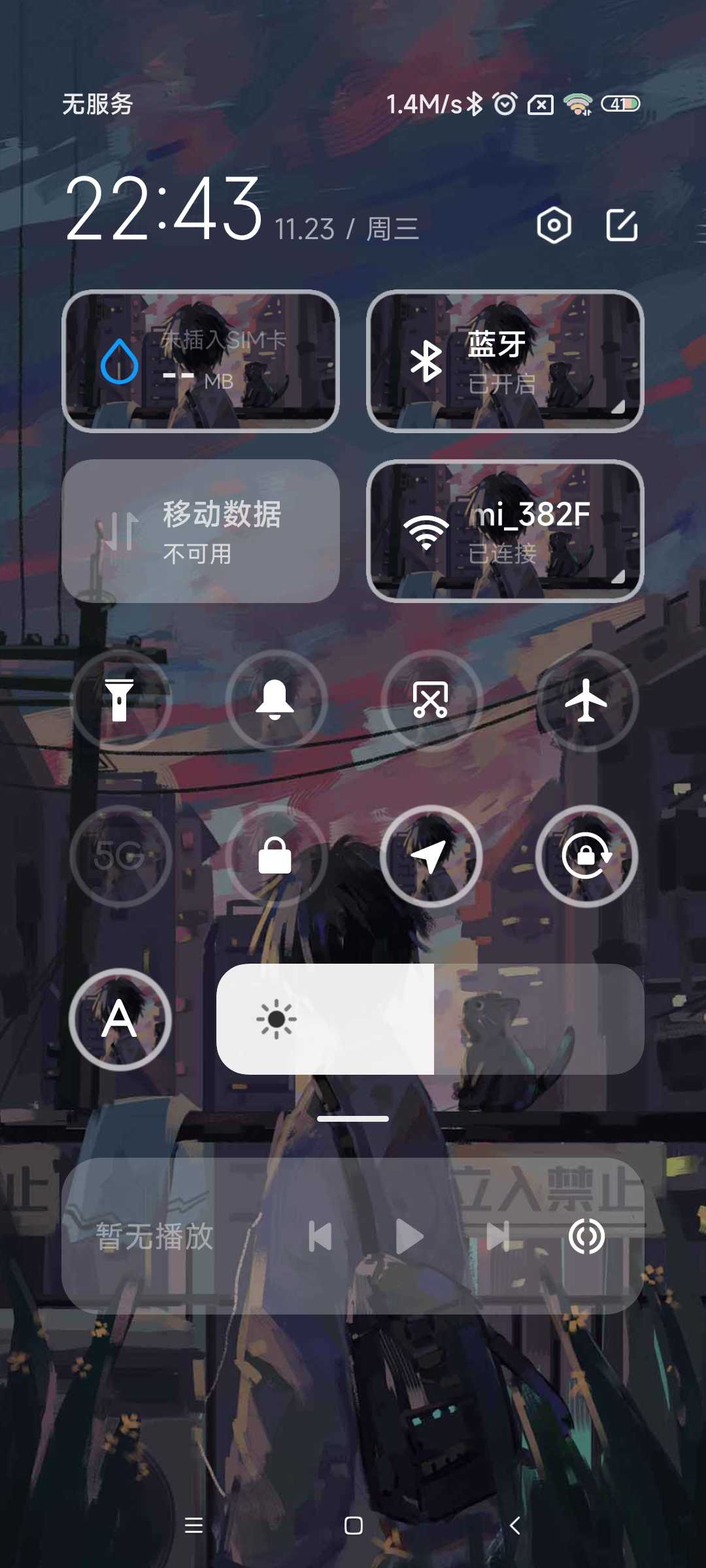Image resolution: width=706 pixels, height=1568 pixels.
Task: Skip to the next track
Action: pos(498,1236)
